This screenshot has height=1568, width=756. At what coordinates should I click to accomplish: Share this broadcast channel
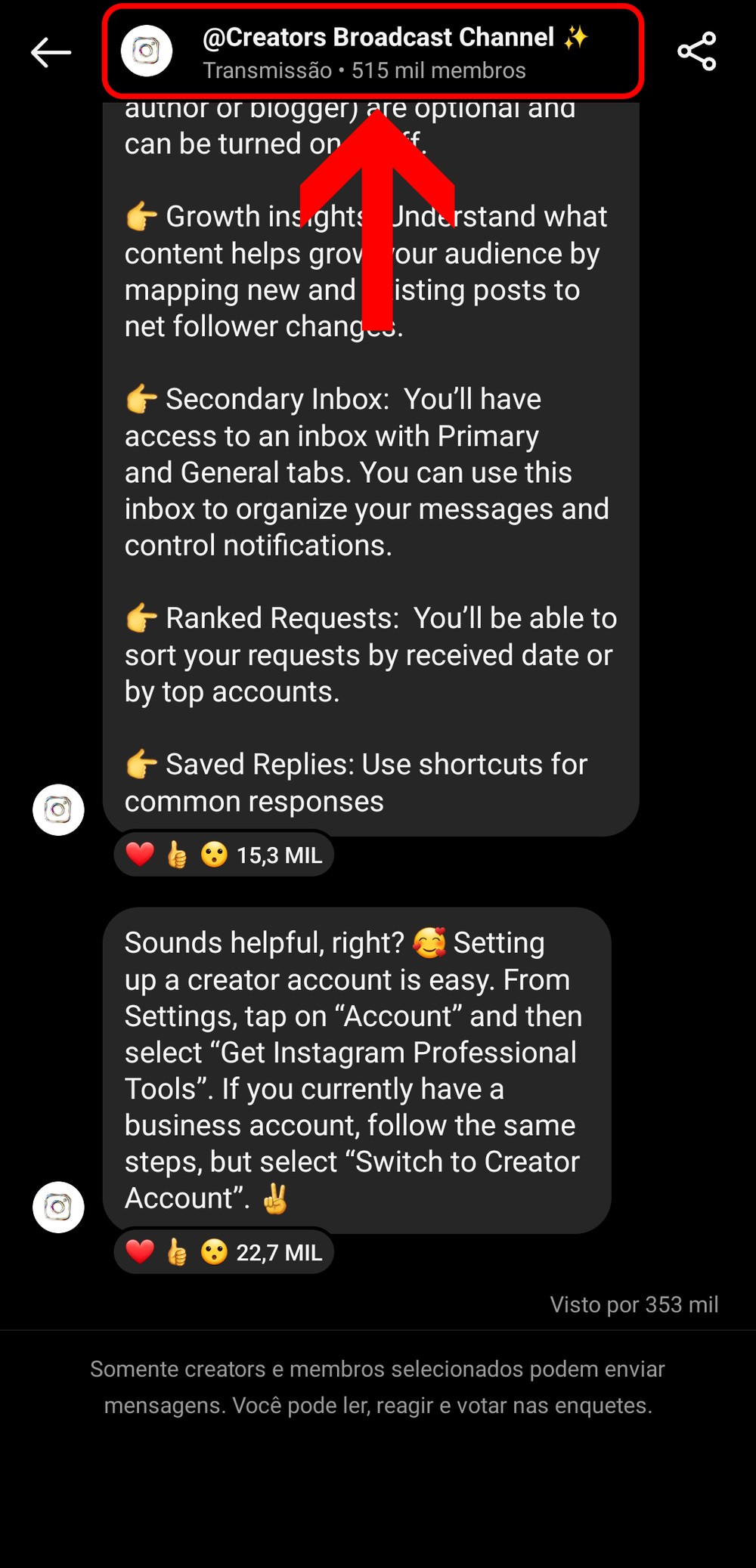[x=696, y=51]
